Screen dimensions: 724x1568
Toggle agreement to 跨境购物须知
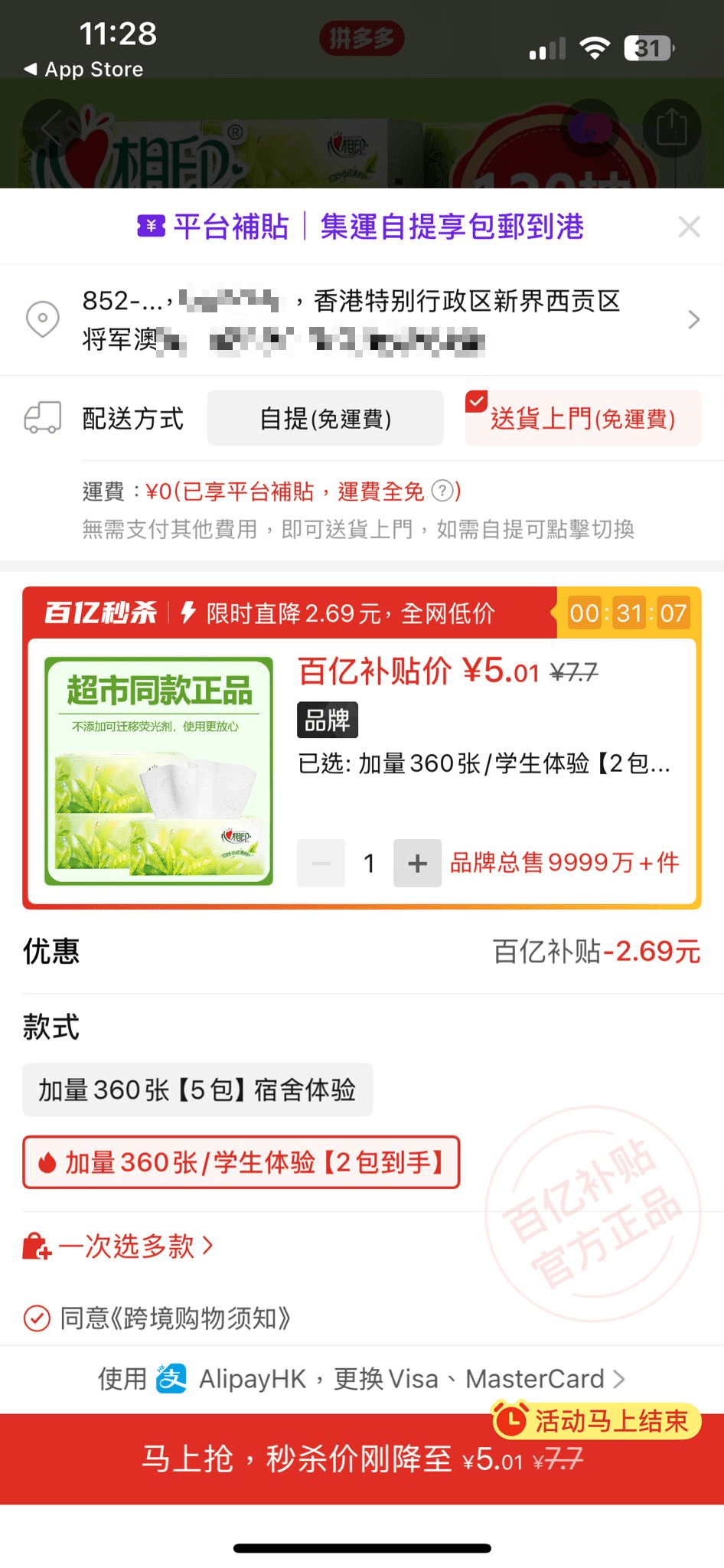pos(37,1318)
